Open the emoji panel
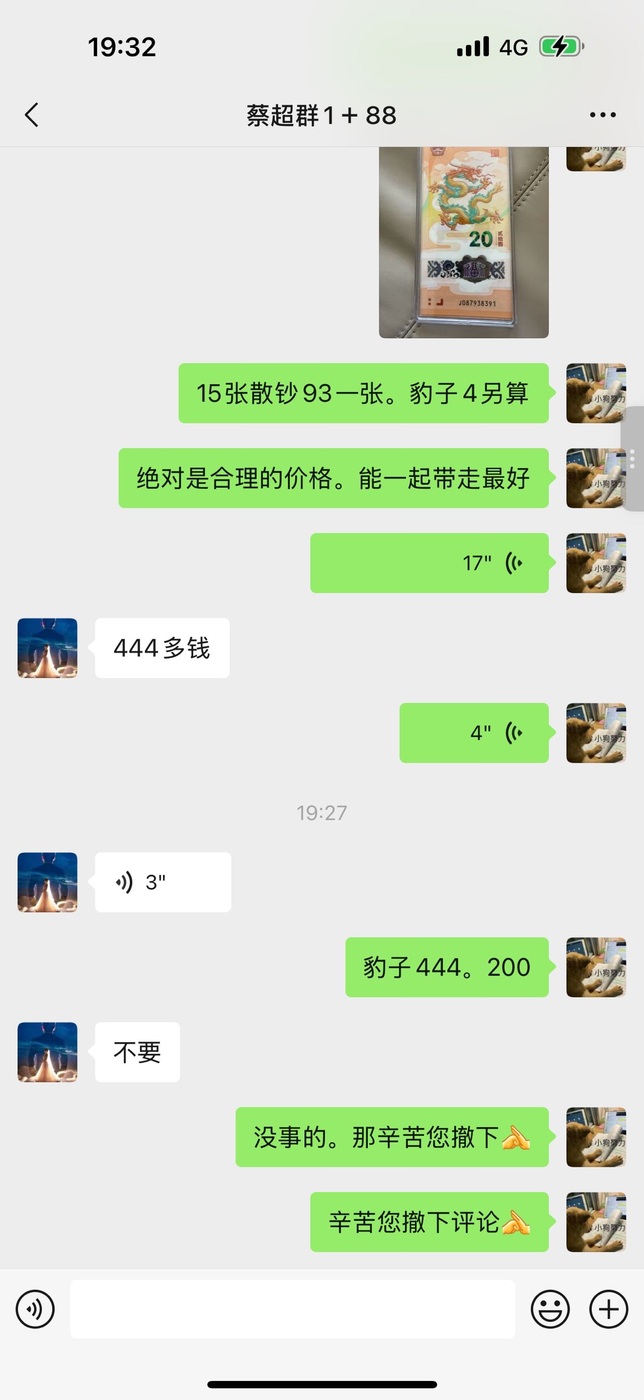Image resolution: width=644 pixels, height=1400 pixels. click(550, 1308)
